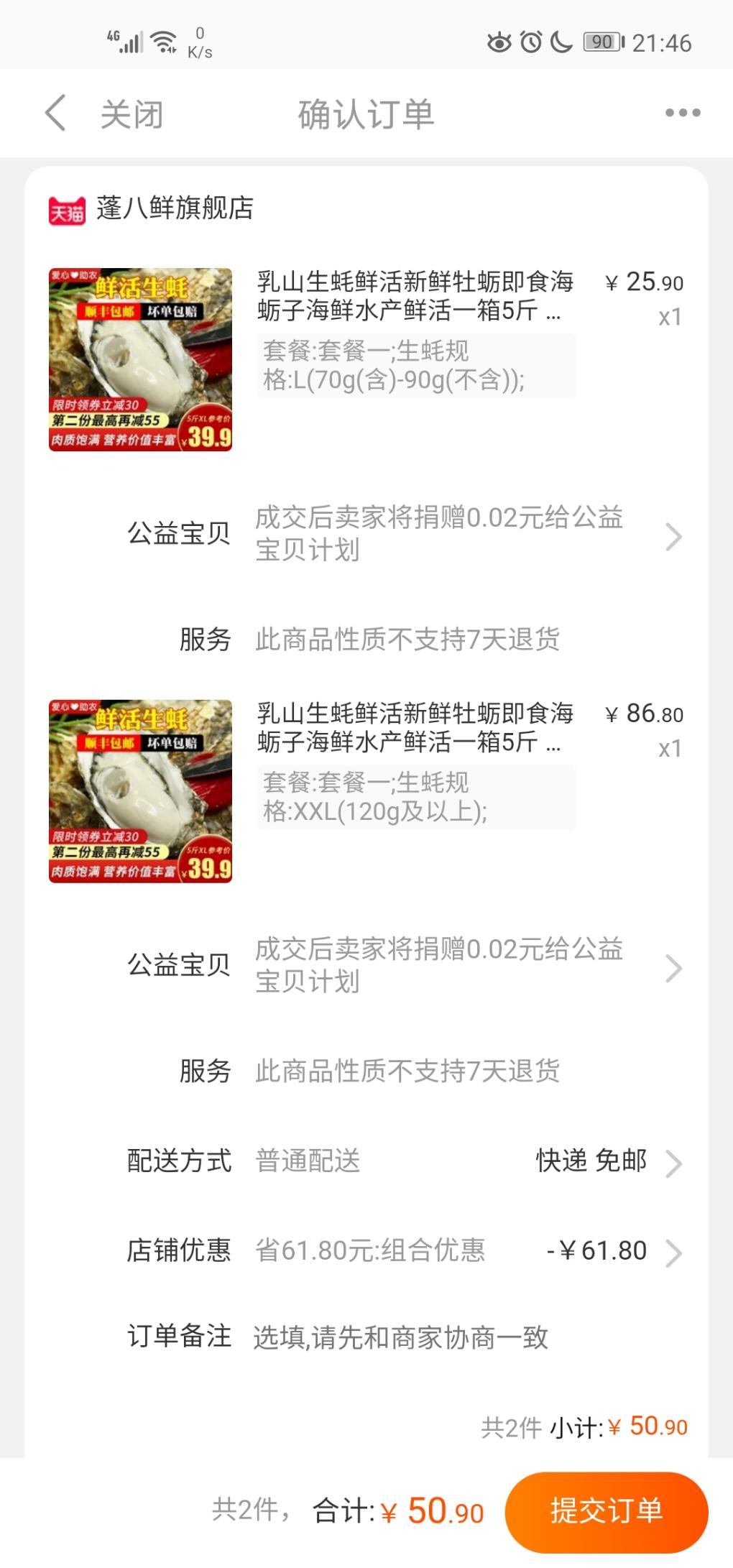Open the XXL(120g及以上) oyster product thumbnail
733x1568 pixels.
tap(140, 790)
